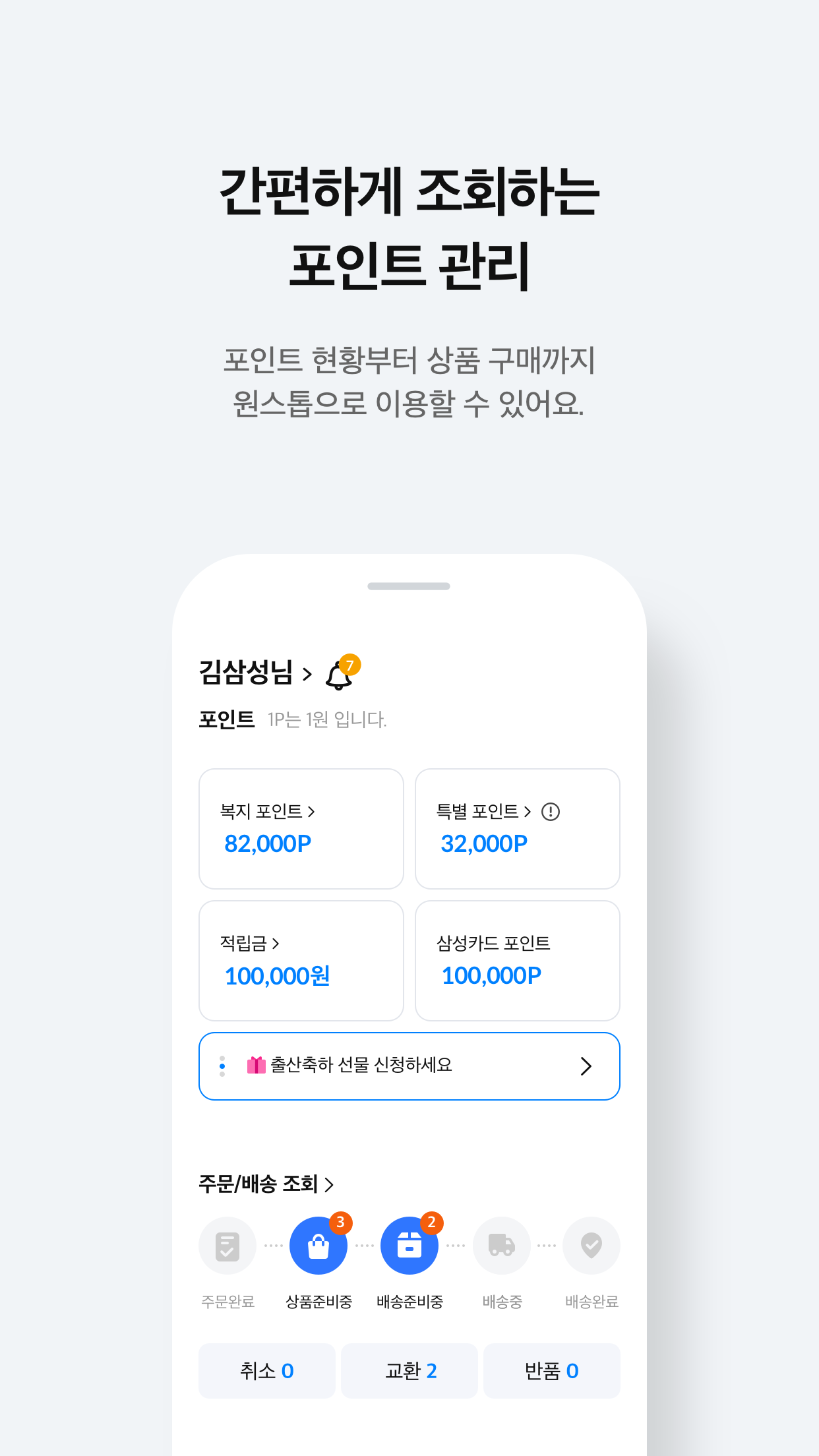Image resolution: width=819 pixels, height=1456 pixels.
Task: Click the 삼성카드 포인트 balance card
Action: (x=517, y=960)
